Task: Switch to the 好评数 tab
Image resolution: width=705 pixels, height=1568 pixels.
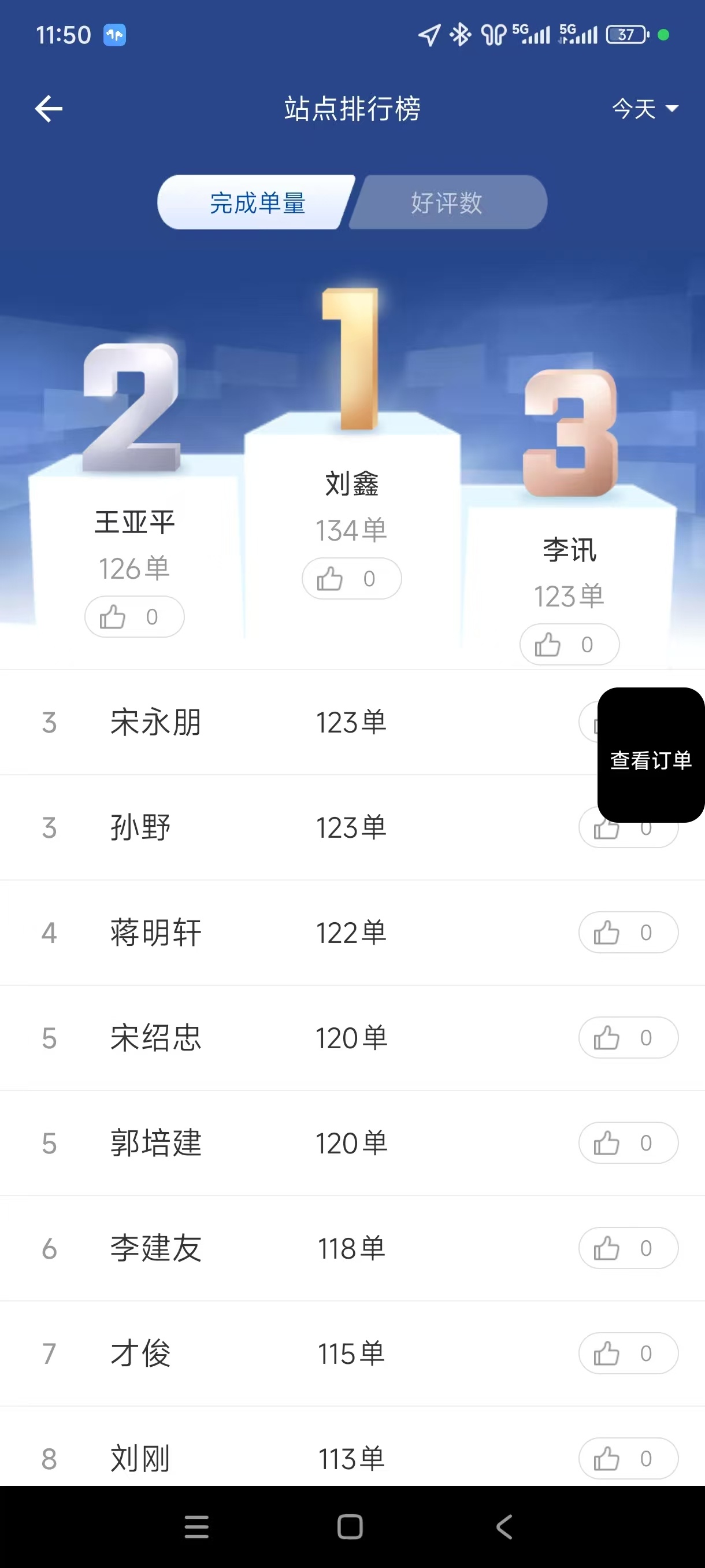Action: pyautogui.click(x=447, y=203)
